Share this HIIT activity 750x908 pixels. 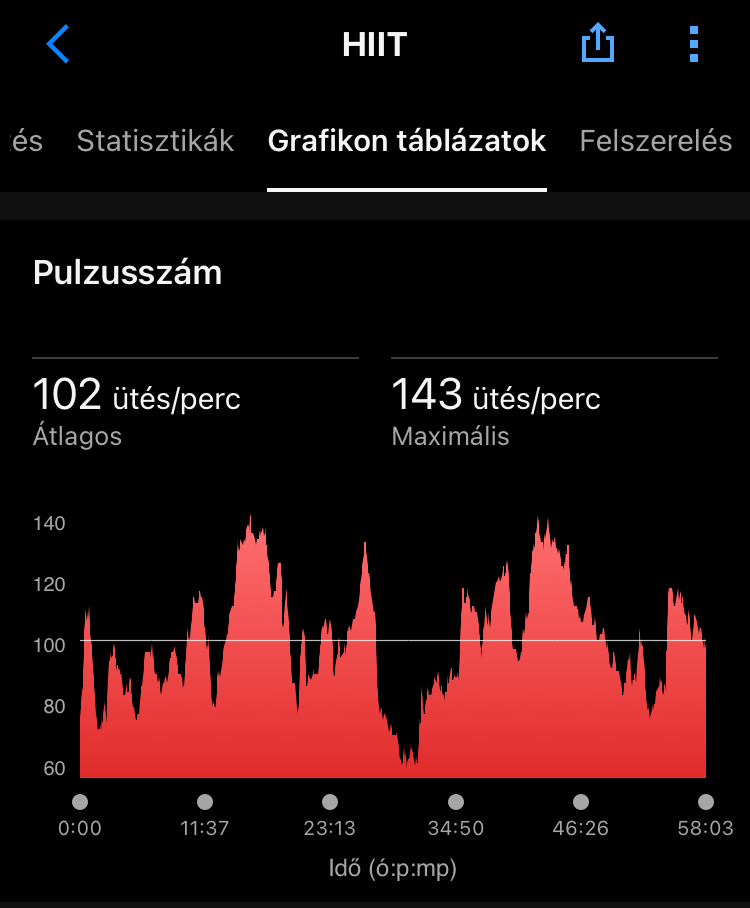pyautogui.click(x=598, y=44)
